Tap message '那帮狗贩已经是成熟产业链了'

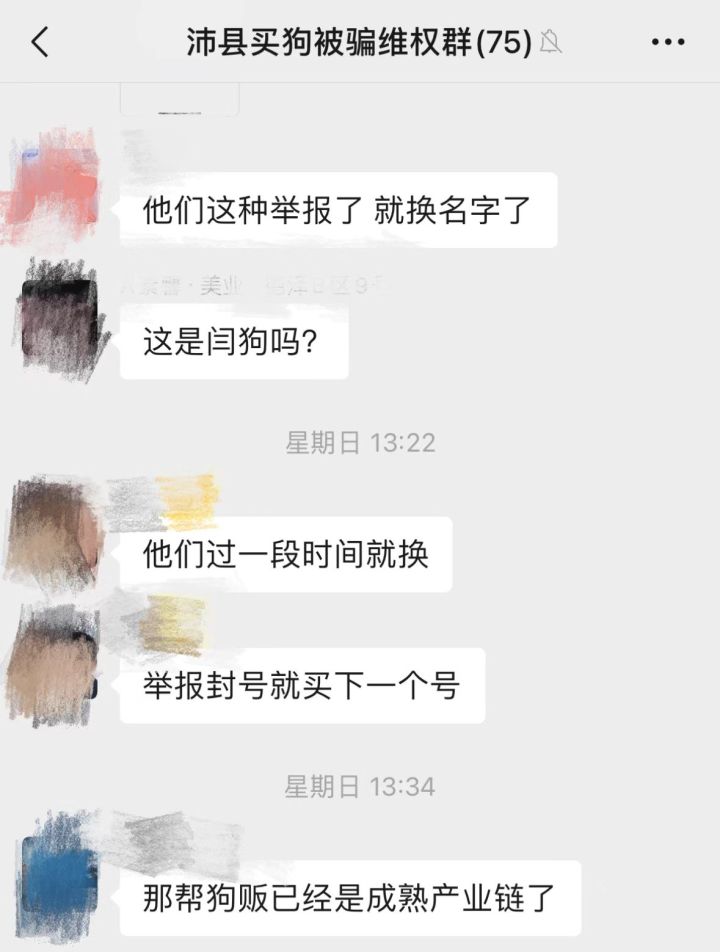350,898
